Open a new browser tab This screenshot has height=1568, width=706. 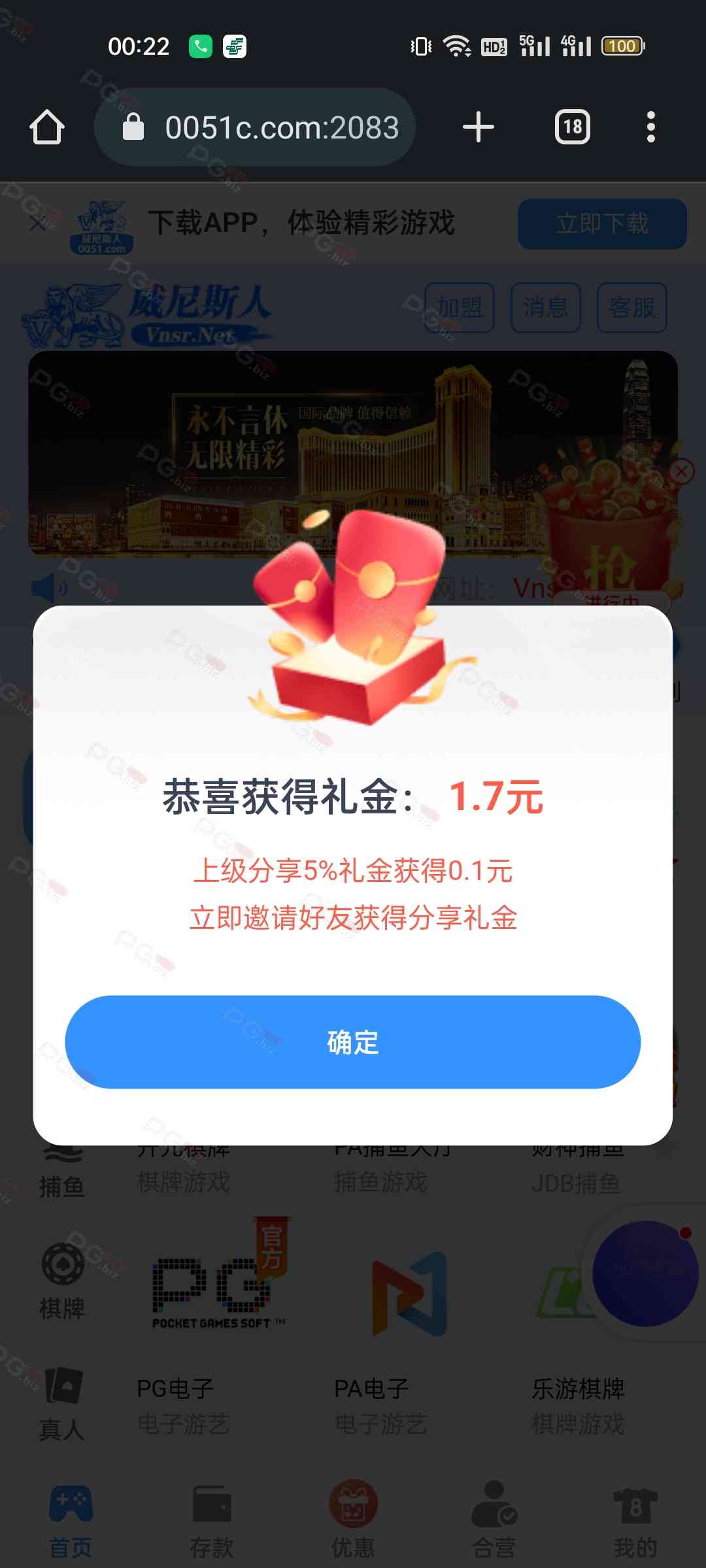click(x=479, y=127)
